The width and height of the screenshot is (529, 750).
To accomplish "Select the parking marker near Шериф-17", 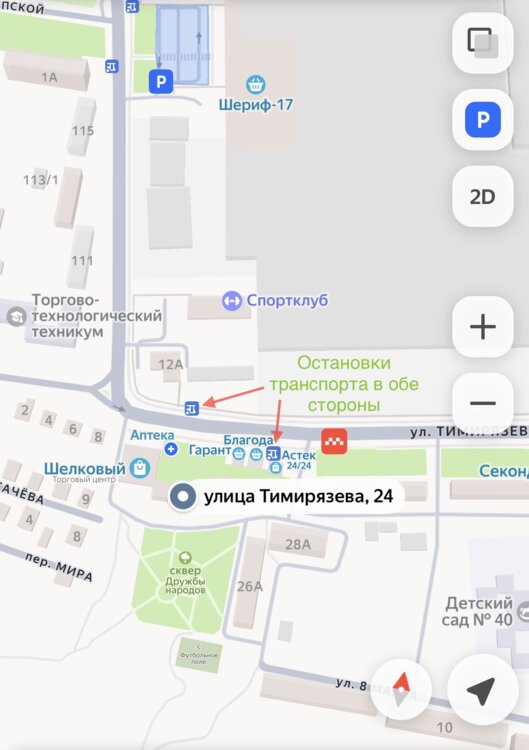I will point(161,82).
